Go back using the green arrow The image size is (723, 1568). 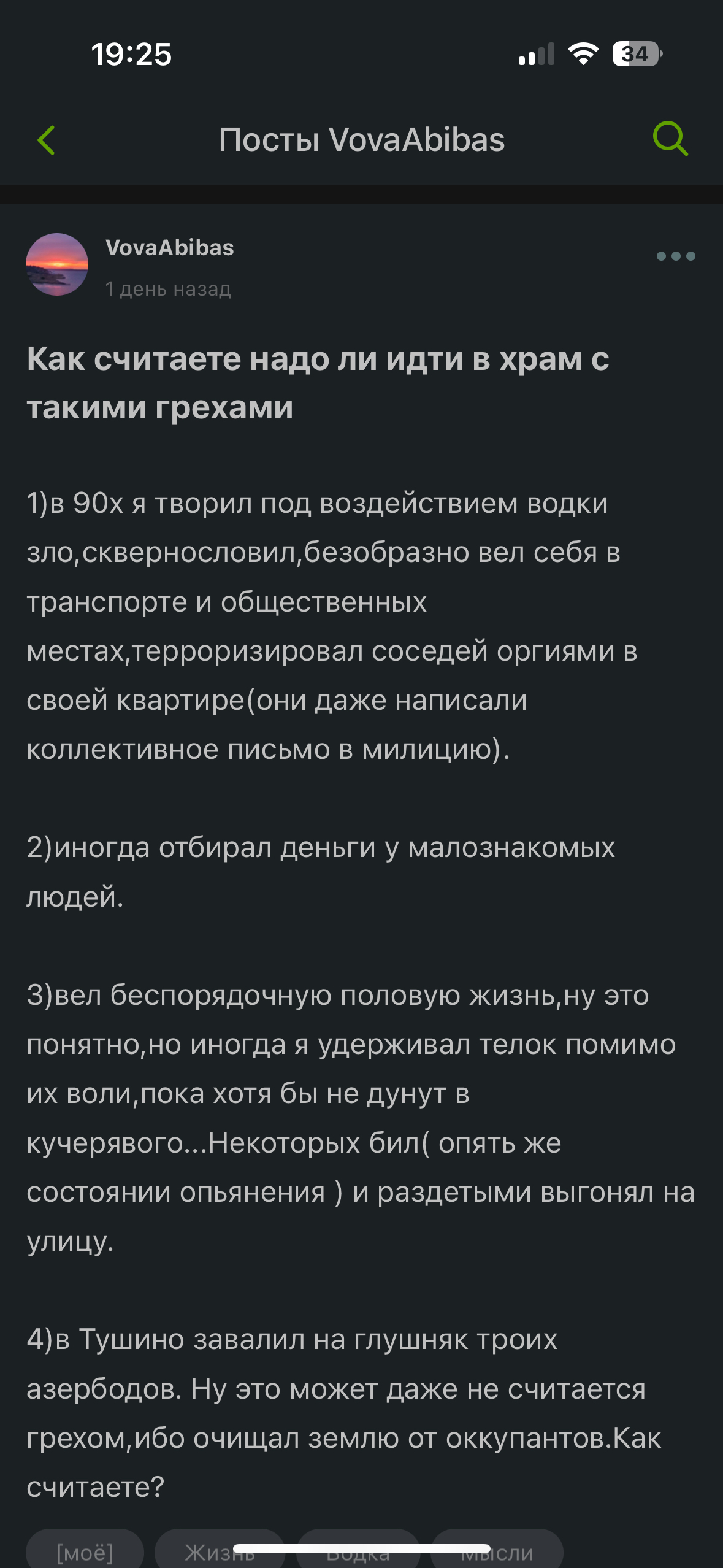(47, 140)
